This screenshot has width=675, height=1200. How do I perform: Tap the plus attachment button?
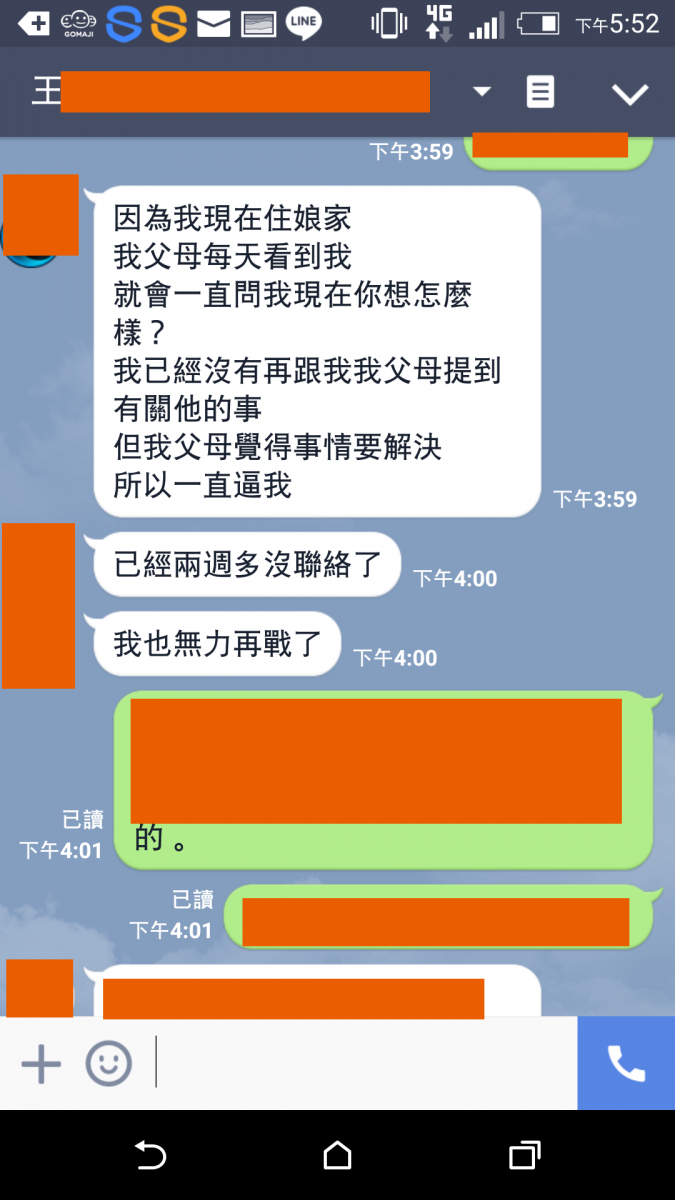click(41, 1064)
